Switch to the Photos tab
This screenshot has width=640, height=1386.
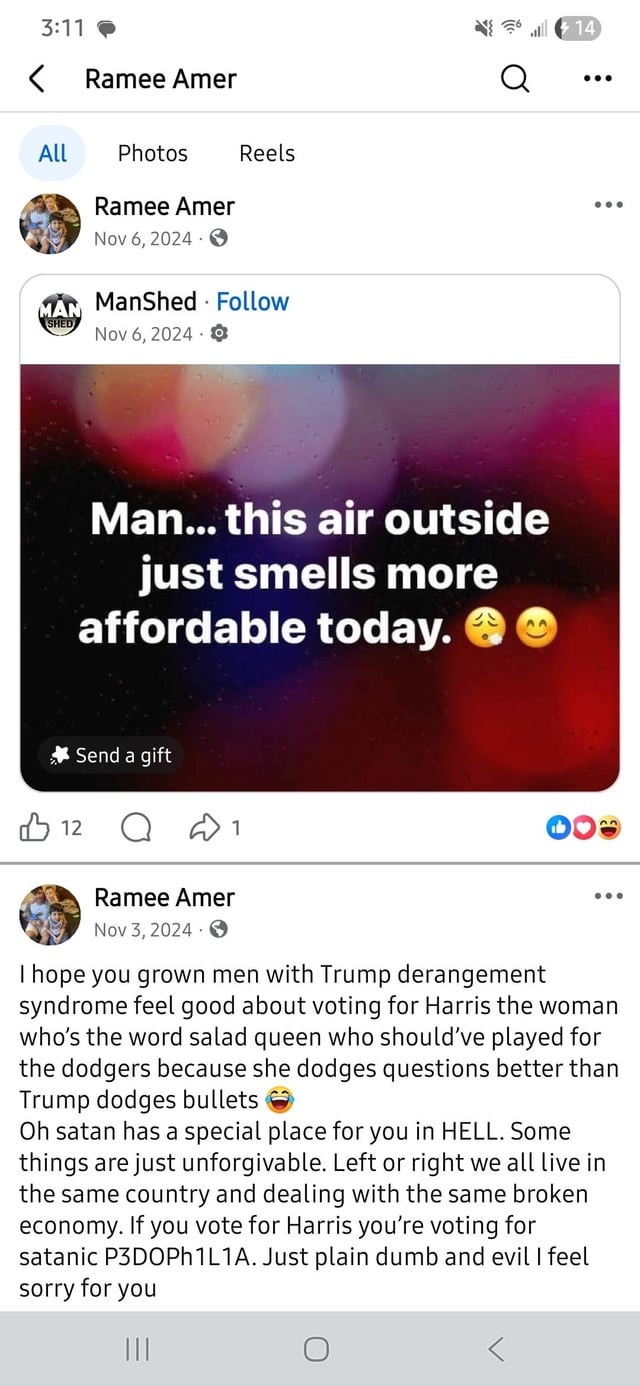(152, 153)
